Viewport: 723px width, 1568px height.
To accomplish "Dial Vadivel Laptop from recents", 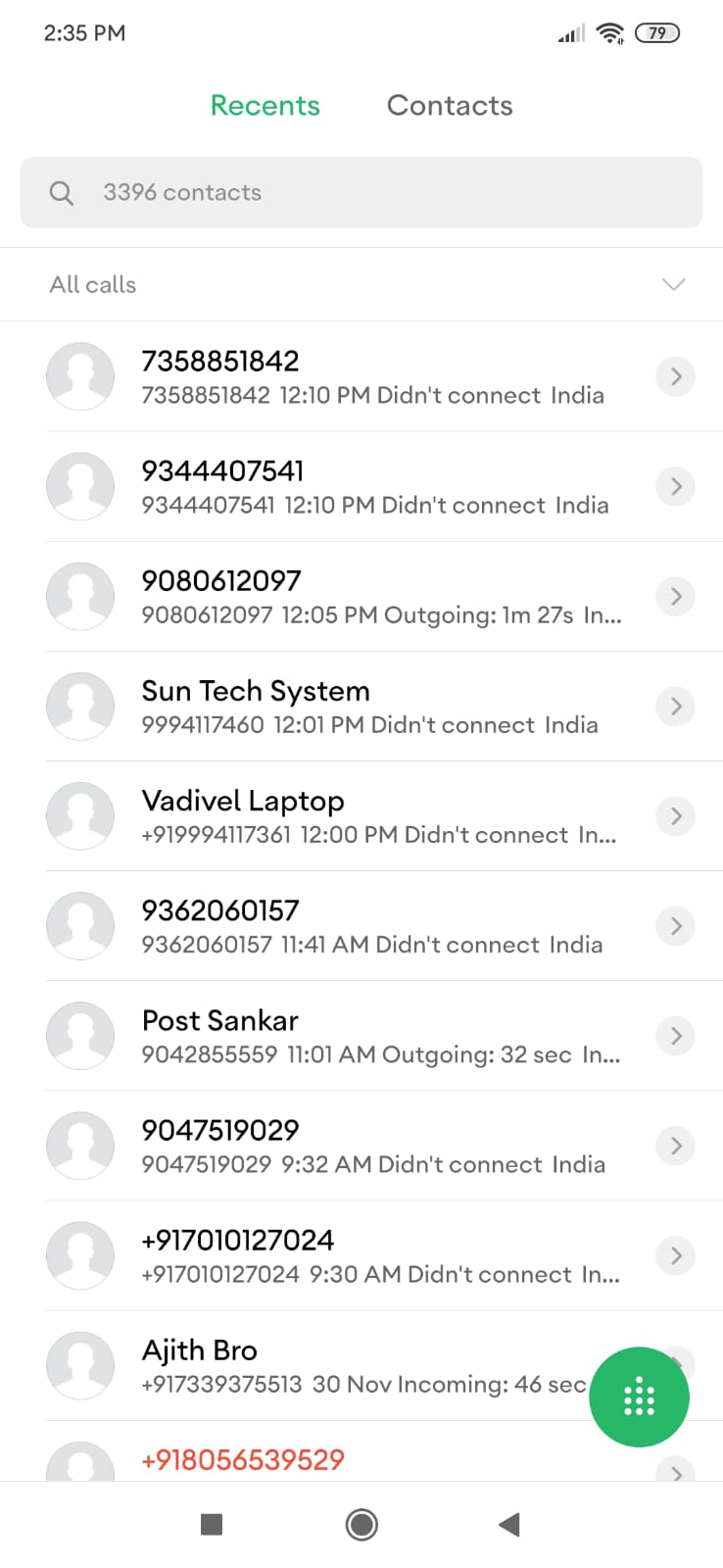I will [x=372, y=815].
